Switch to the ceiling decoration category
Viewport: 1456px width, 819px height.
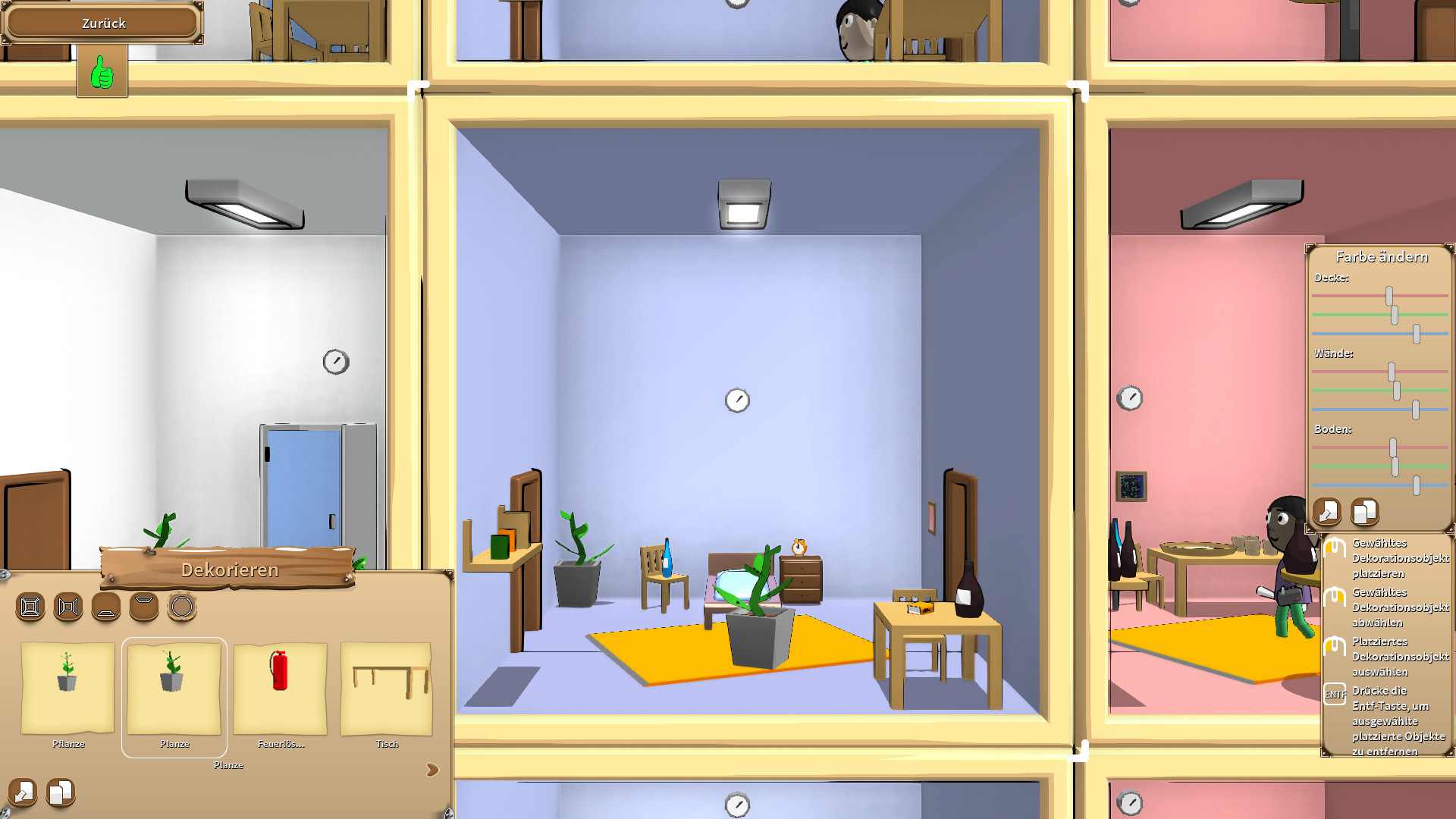tap(144, 607)
